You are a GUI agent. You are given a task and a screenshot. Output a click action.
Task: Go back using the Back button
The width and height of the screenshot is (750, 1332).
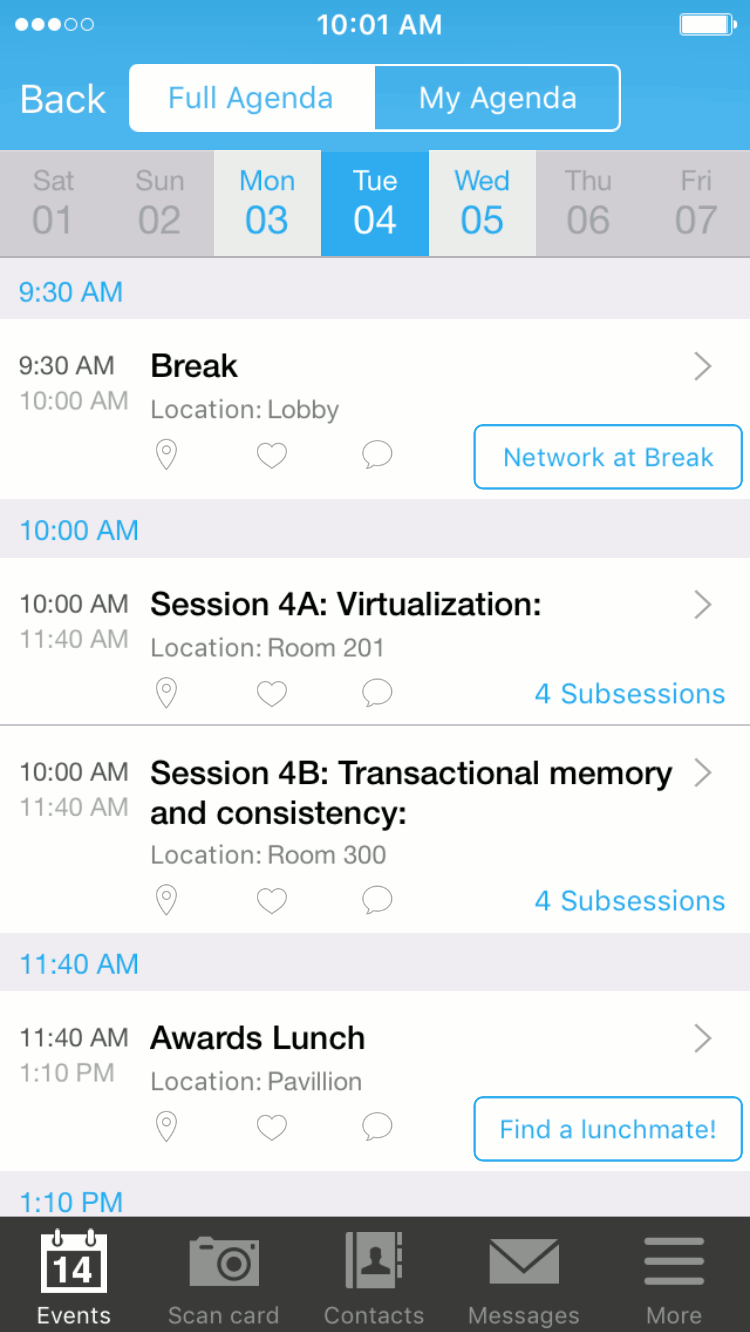(x=63, y=99)
